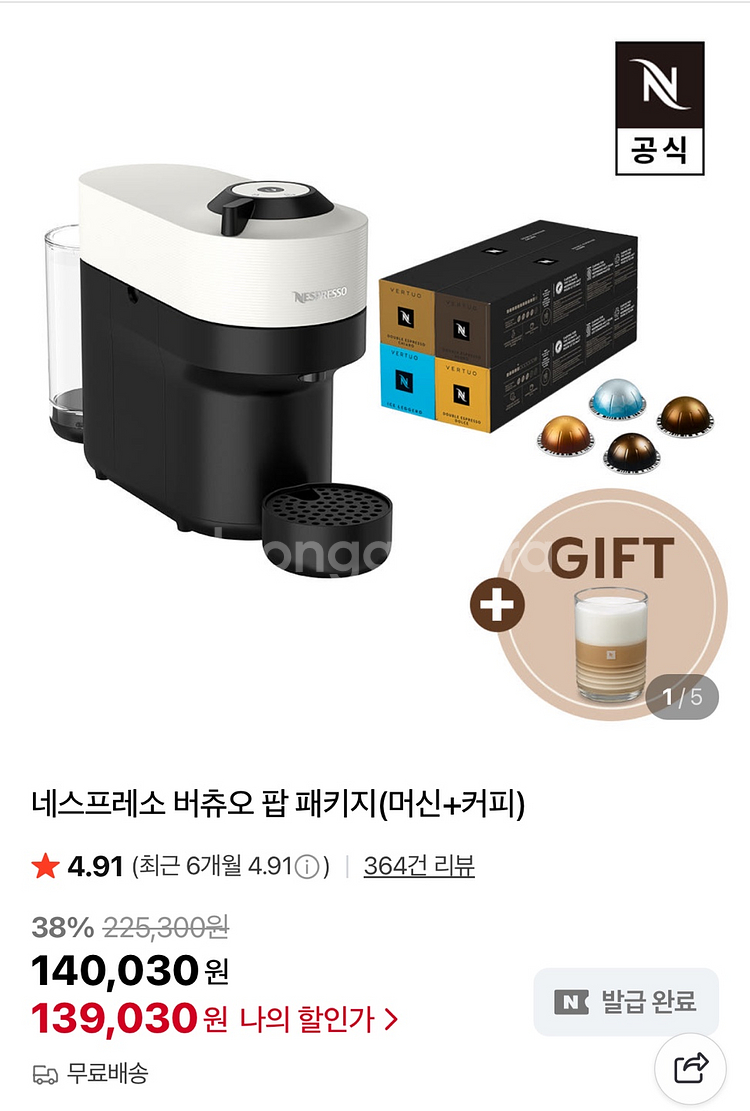Open the 364건 리뷰 reviews link
Viewport: 750px width, 1111px height.
pos(419,865)
